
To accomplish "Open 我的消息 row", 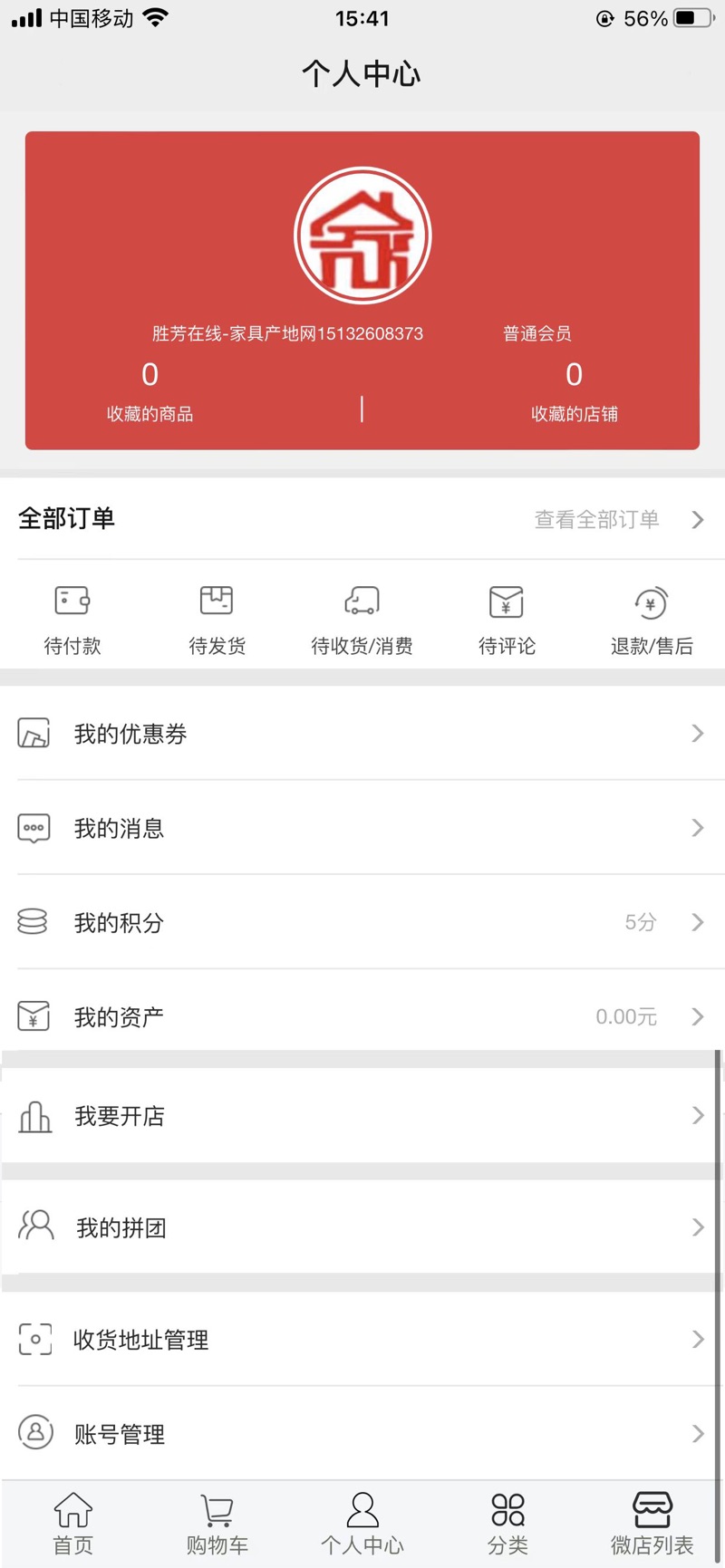I will pos(362,828).
